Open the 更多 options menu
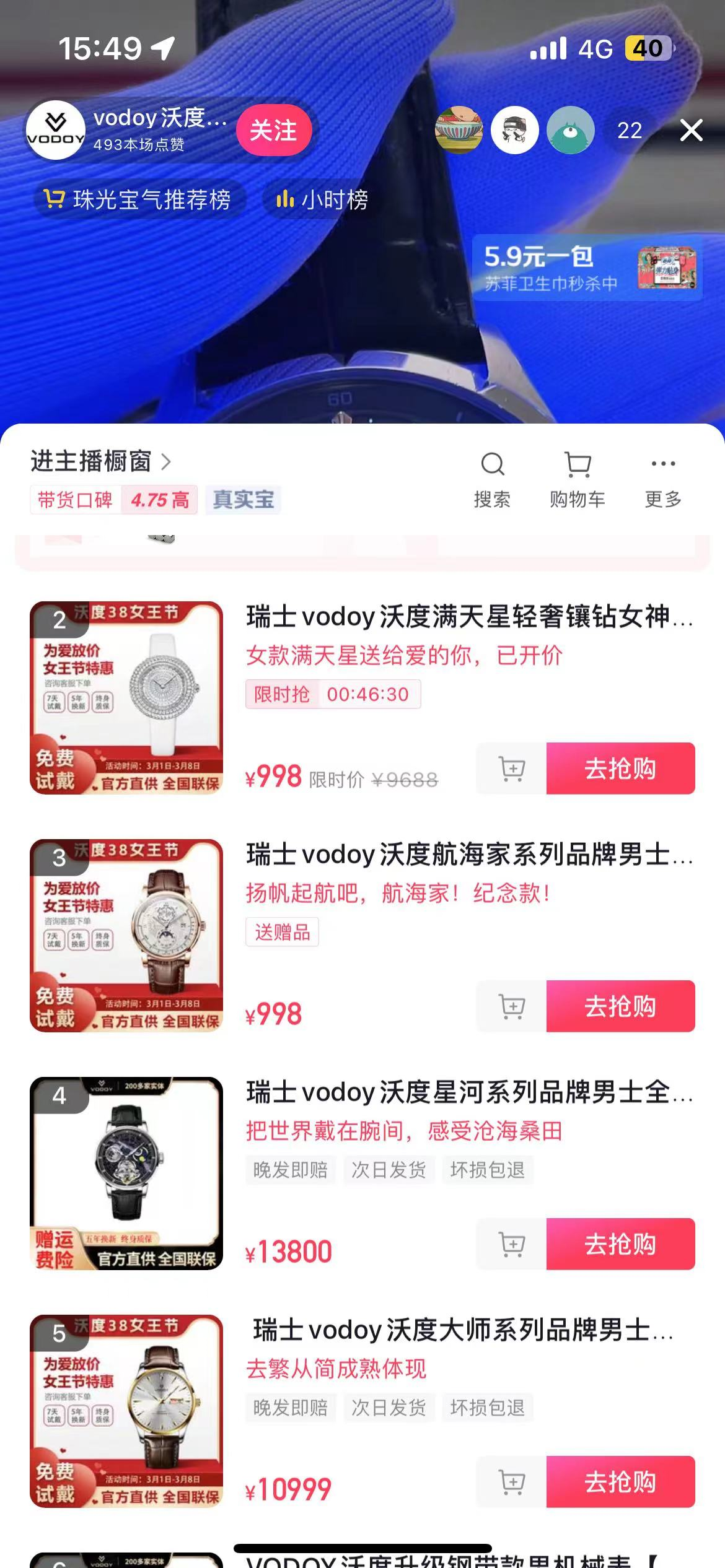Viewport: 725px width, 1568px height. (x=663, y=480)
